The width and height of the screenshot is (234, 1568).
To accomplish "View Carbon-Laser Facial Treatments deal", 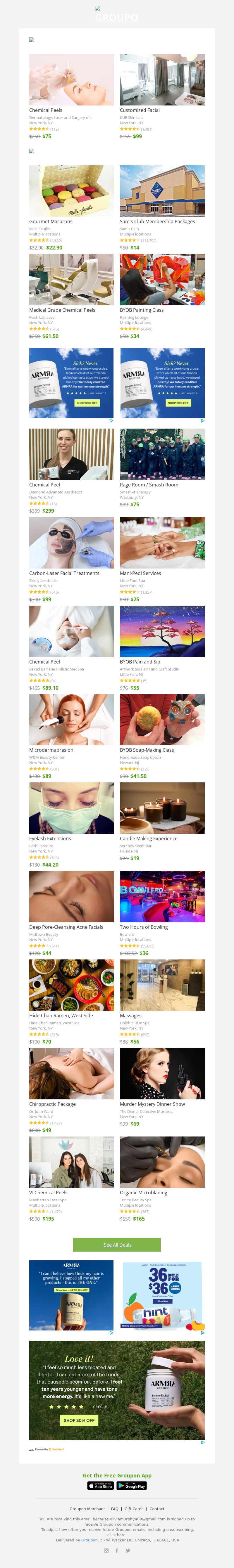I will [71, 543].
